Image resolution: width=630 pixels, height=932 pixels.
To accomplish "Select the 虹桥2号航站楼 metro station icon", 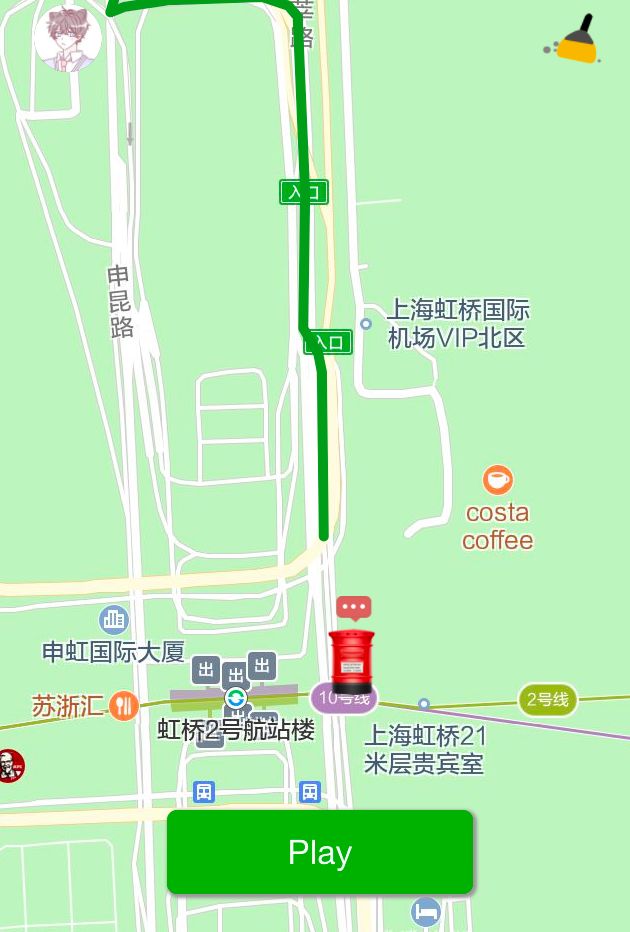I will (x=236, y=698).
